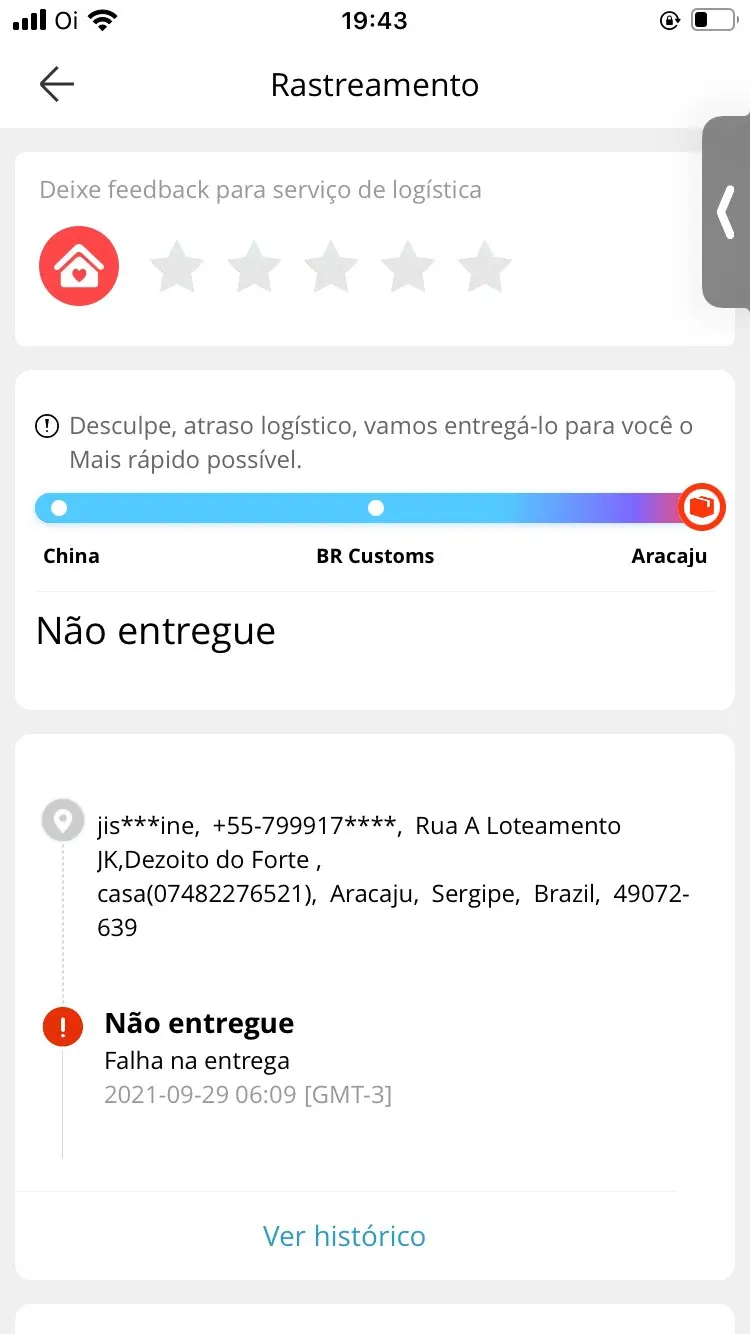Expand the side panel handle
This screenshot has width=750, height=1334.
click(x=726, y=212)
